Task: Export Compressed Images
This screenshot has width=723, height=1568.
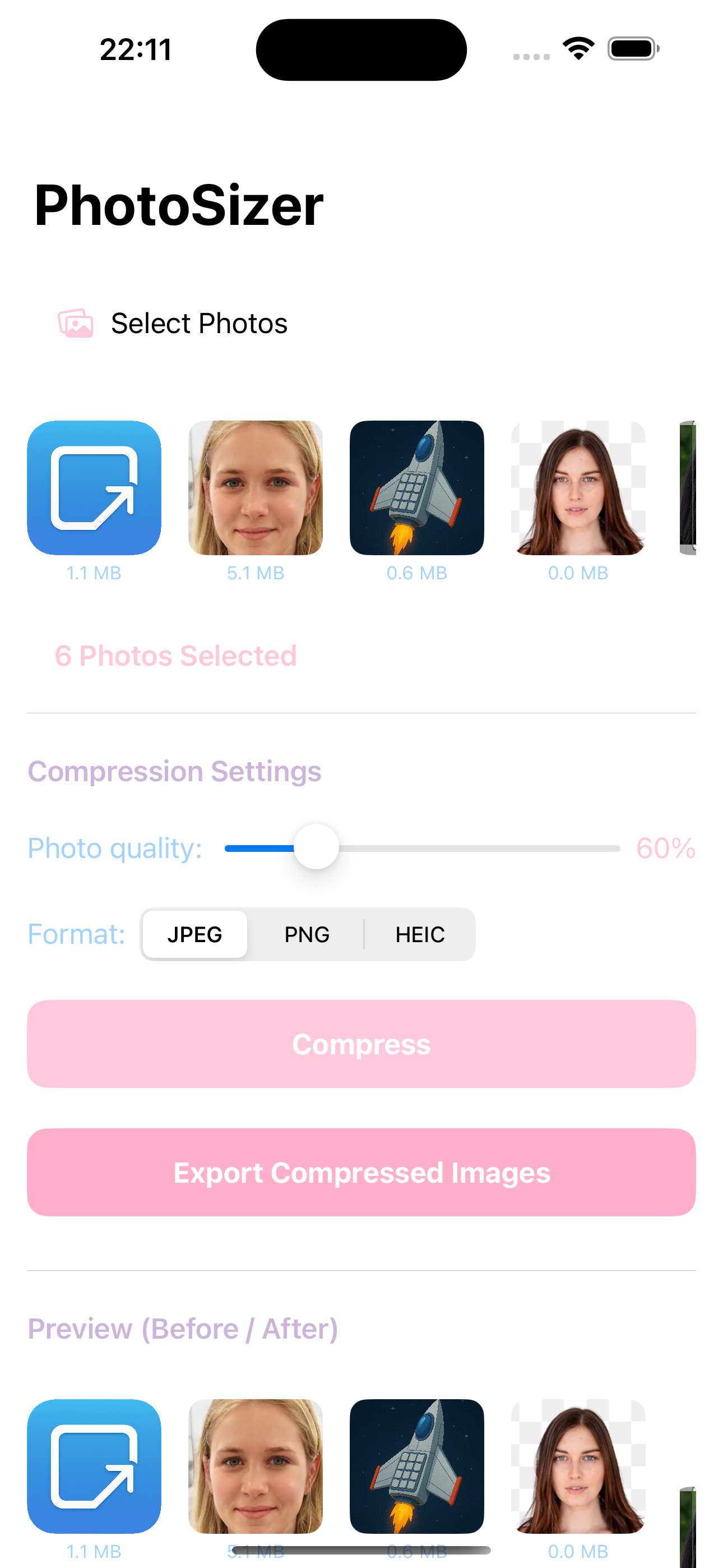Action: 361,1172
